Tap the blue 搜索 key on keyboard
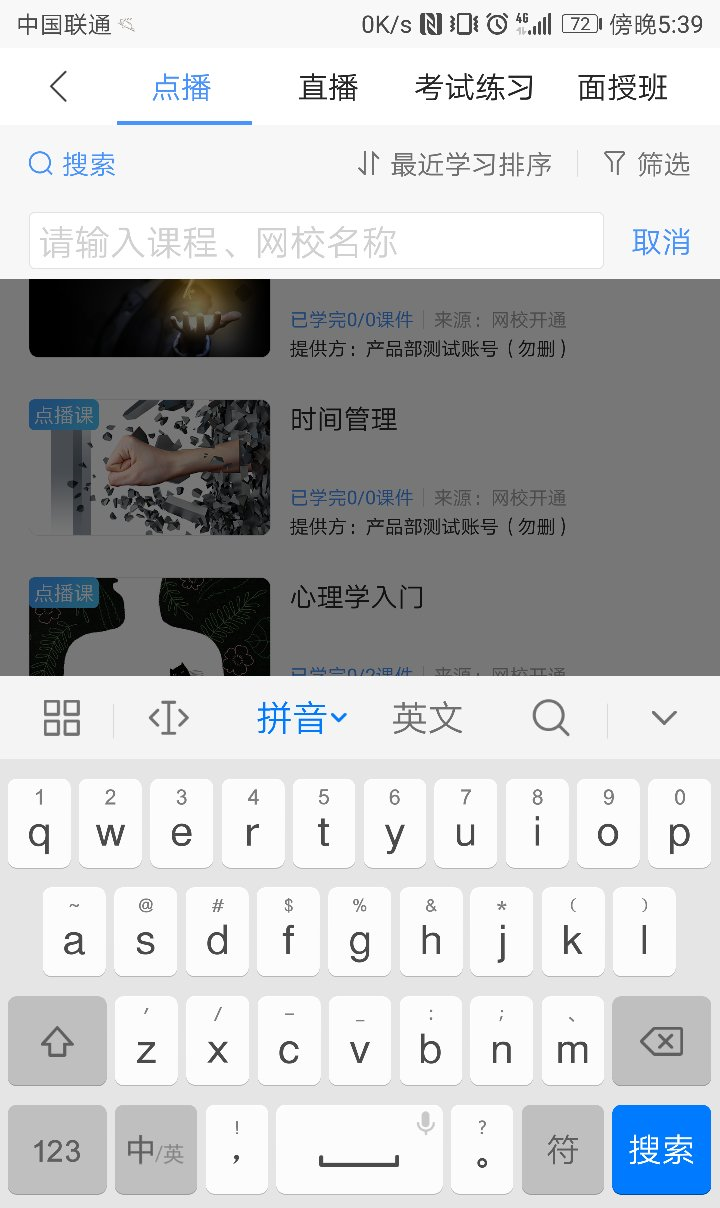 click(x=661, y=1150)
